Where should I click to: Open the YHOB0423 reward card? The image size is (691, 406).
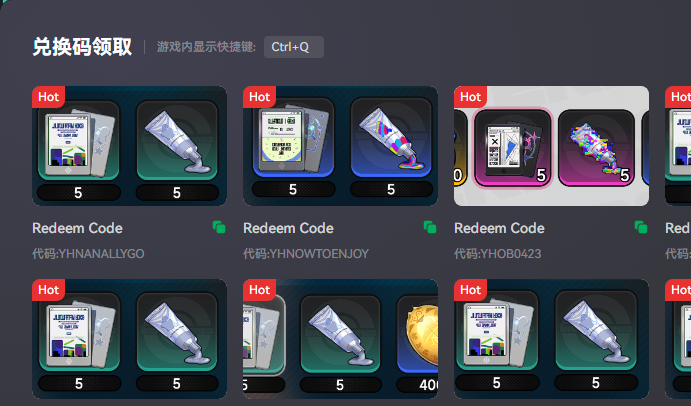pyautogui.click(x=551, y=146)
